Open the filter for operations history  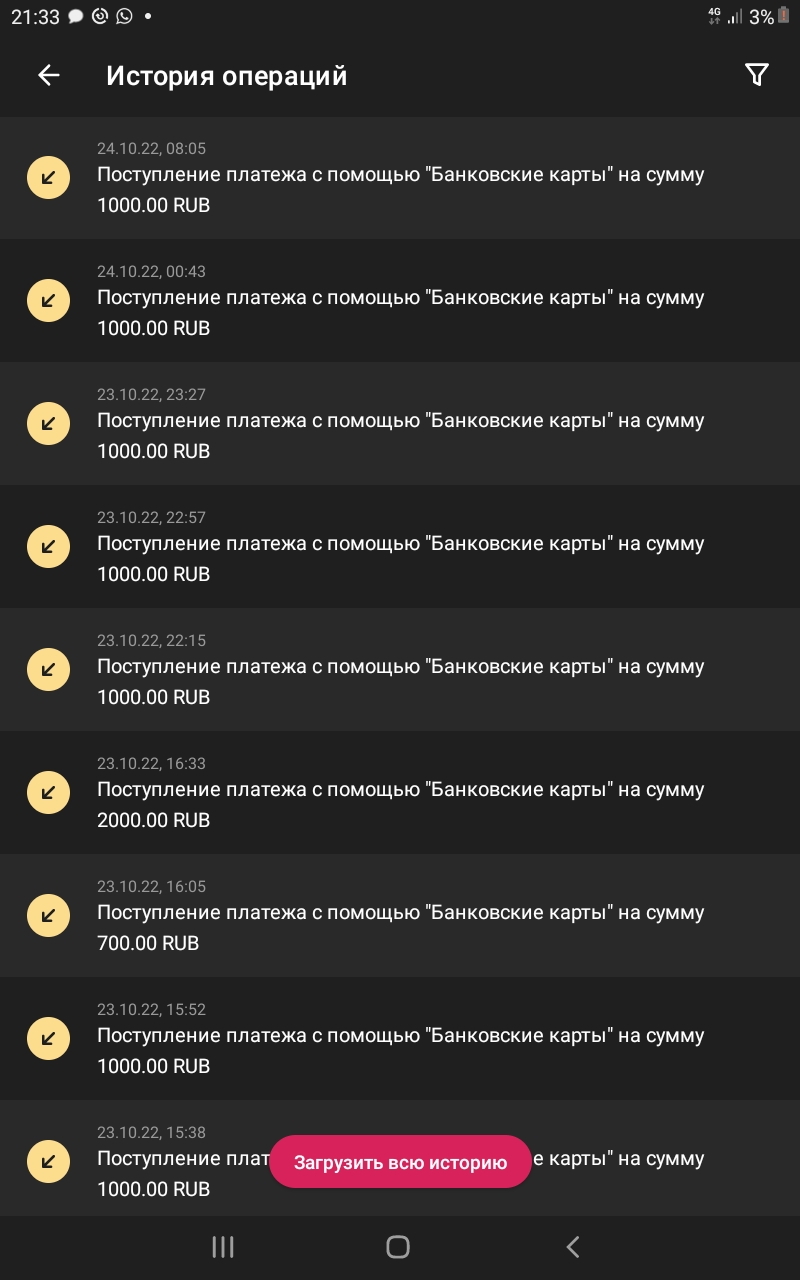[757, 75]
